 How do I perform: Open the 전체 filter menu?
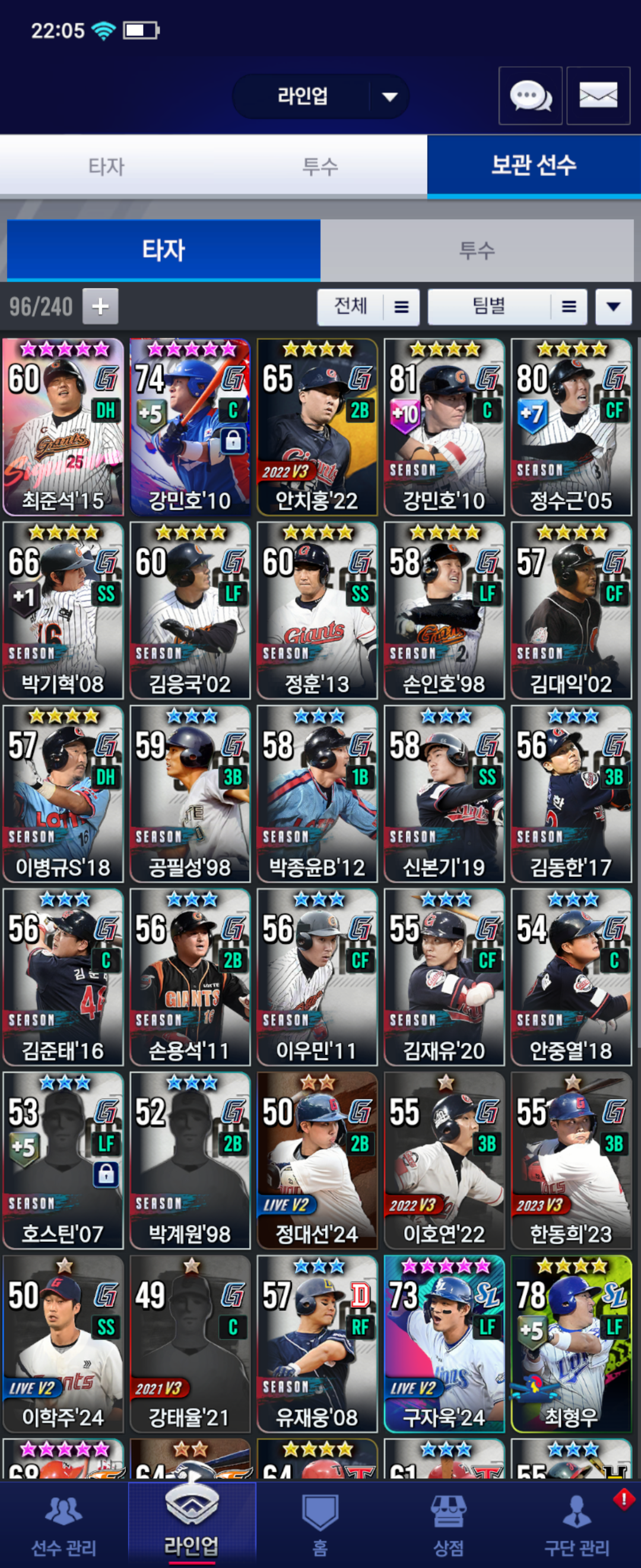pyautogui.click(x=368, y=306)
